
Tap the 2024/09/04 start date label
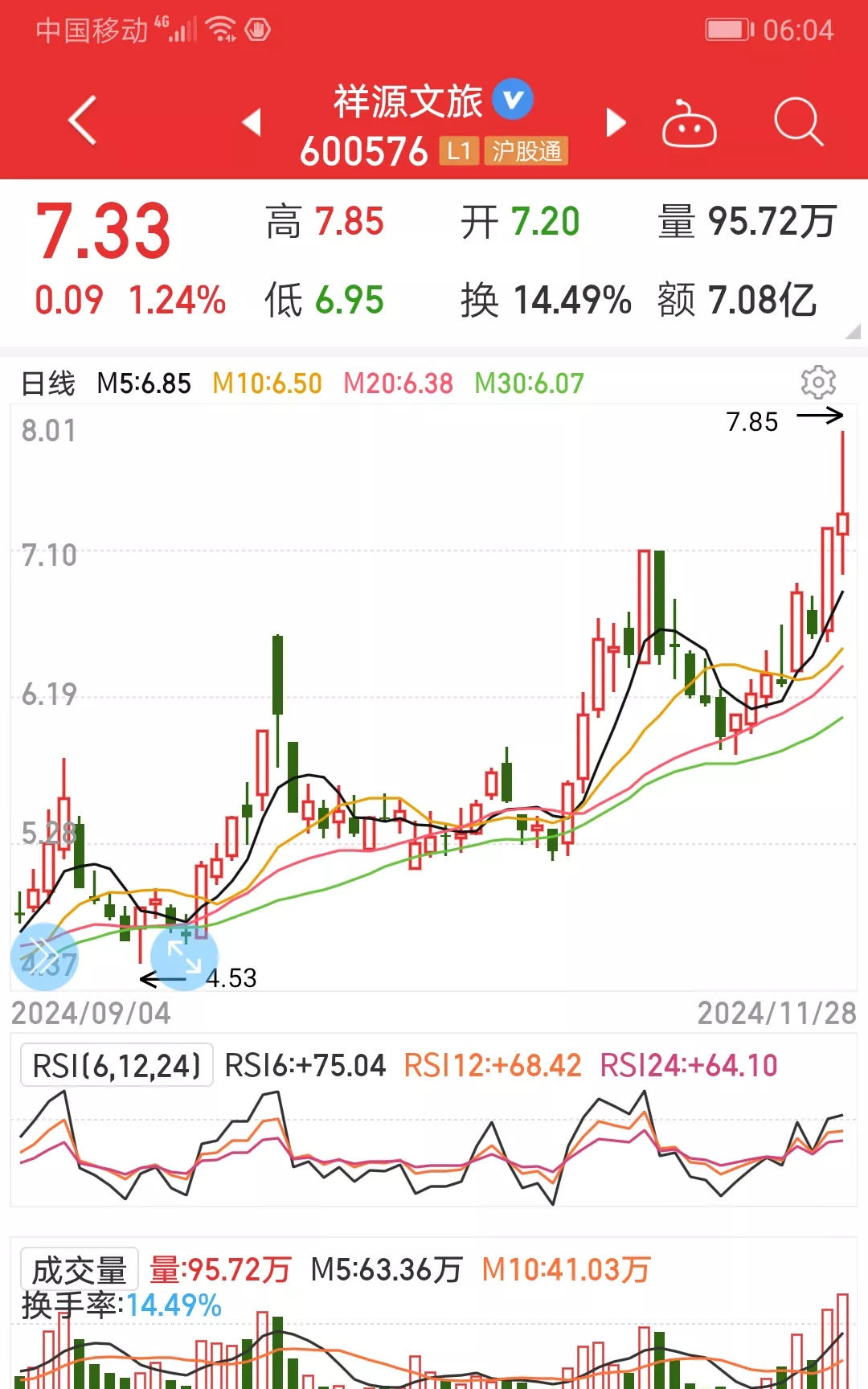click(91, 1014)
